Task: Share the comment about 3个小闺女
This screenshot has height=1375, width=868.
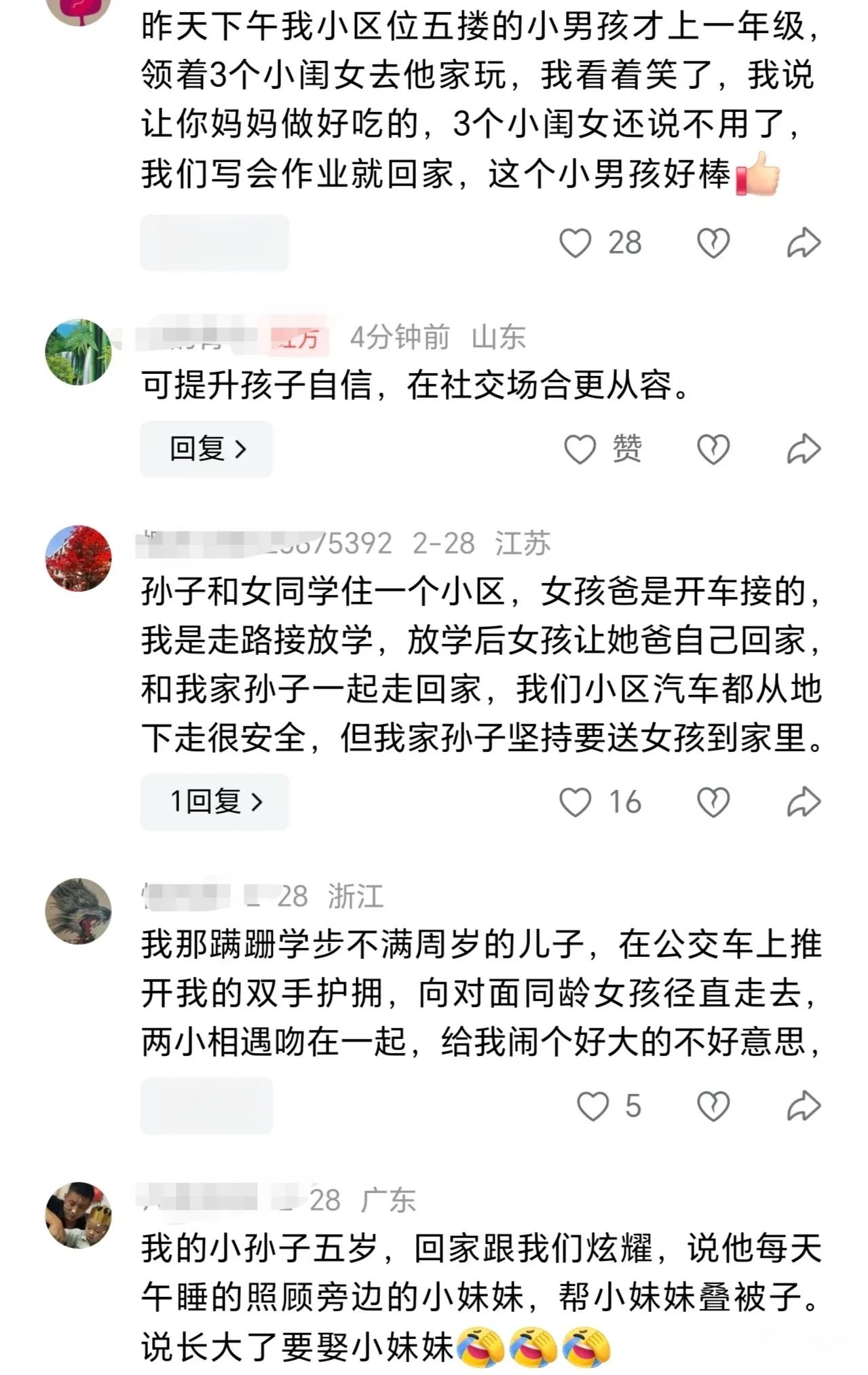Action: (x=804, y=243)
